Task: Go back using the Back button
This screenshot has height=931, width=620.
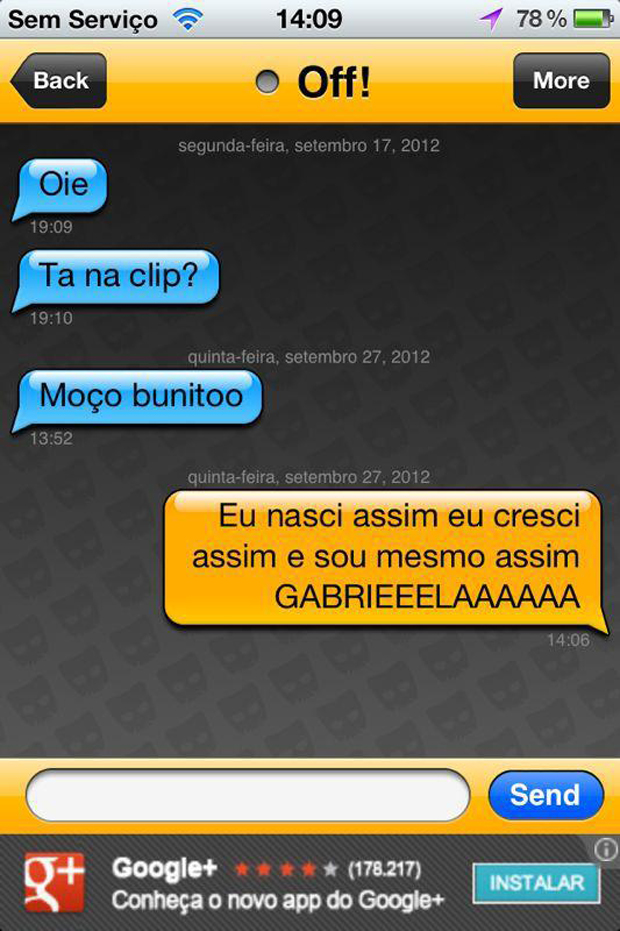Action: pyautogui.click(x=58, y=81)
